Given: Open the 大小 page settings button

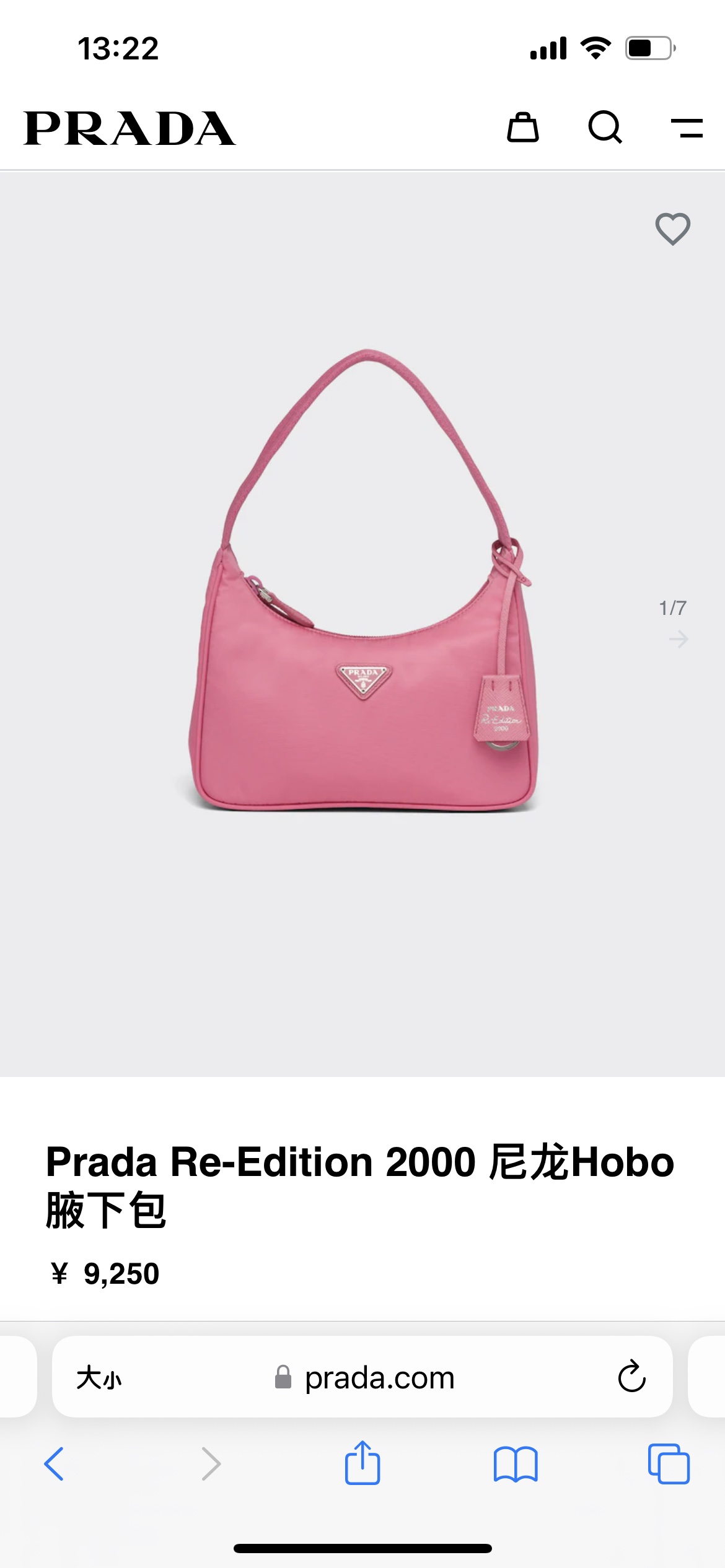Looking at the screenshot, I should pyautogui.click(x=99, y=1378).
